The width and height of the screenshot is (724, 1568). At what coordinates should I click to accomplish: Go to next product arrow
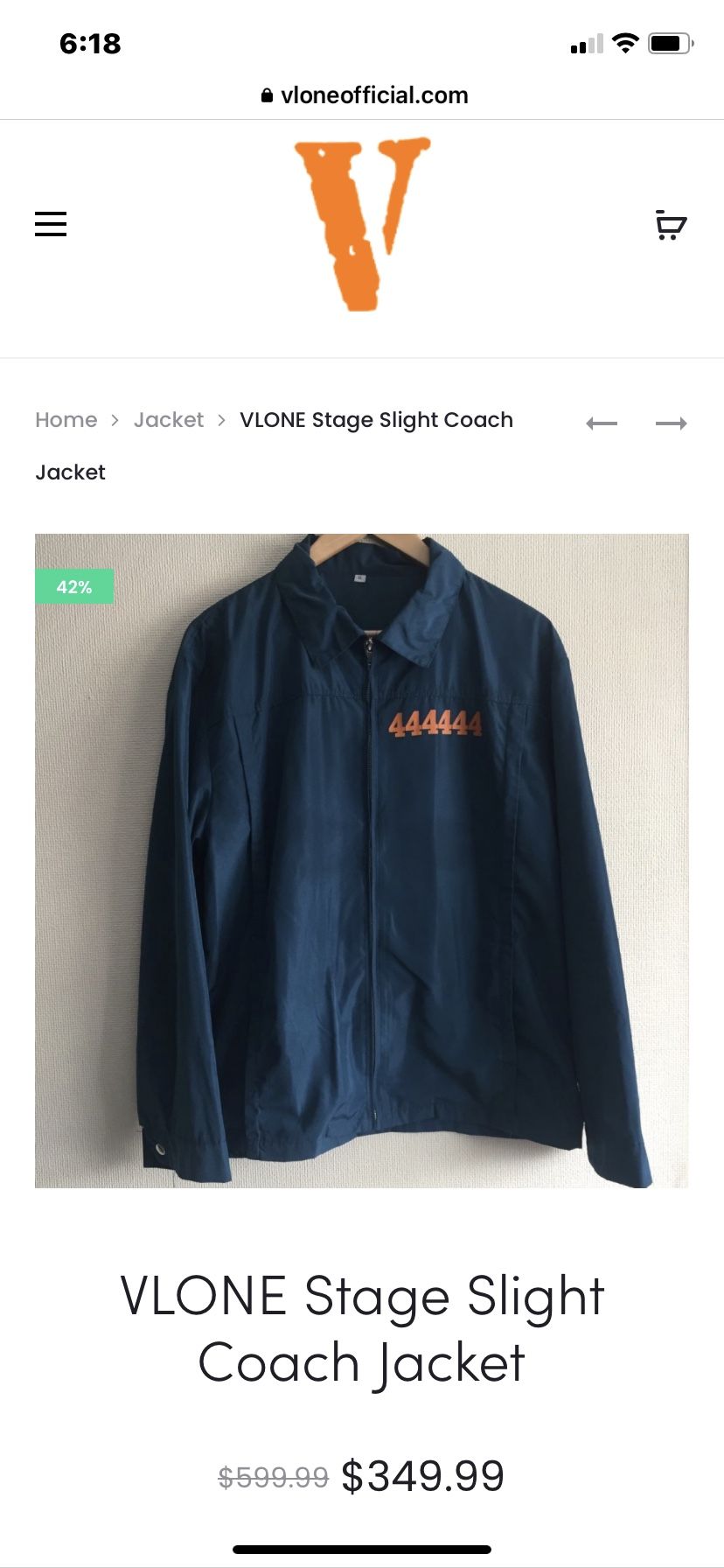click(x=671, y=423)
